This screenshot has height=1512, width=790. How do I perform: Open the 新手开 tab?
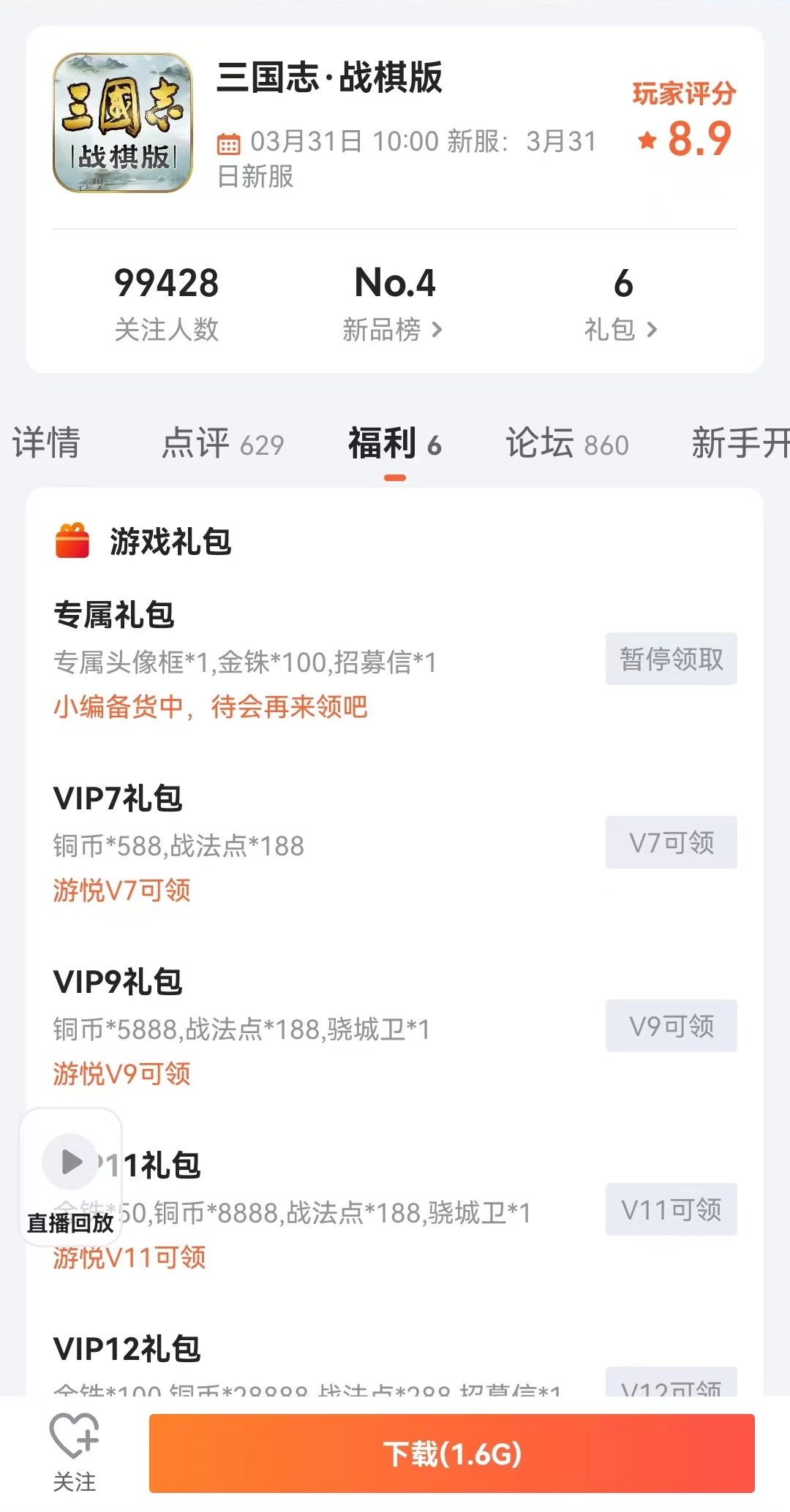click(x=739, y=443)
